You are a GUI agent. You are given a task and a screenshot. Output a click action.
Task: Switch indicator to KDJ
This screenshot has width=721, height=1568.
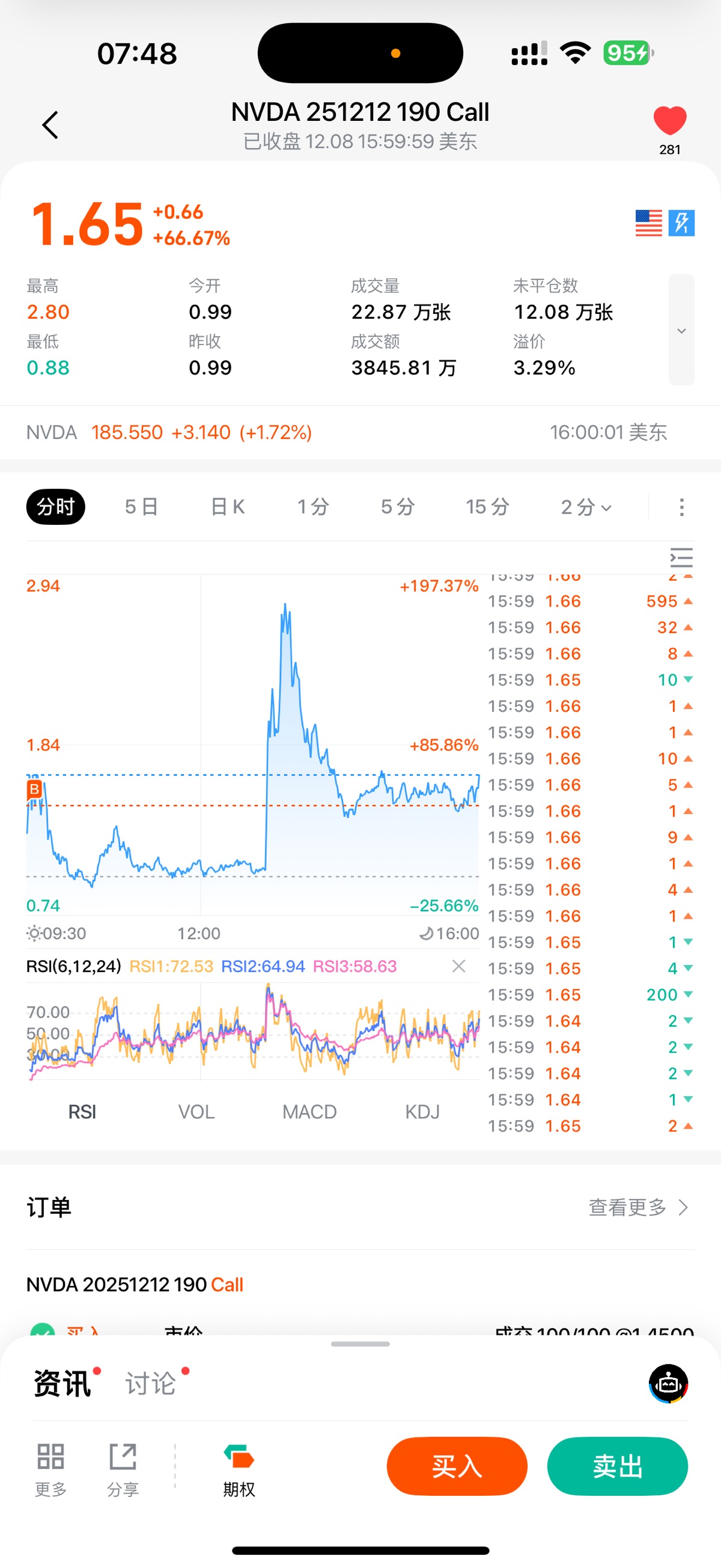click(422, 1112)
